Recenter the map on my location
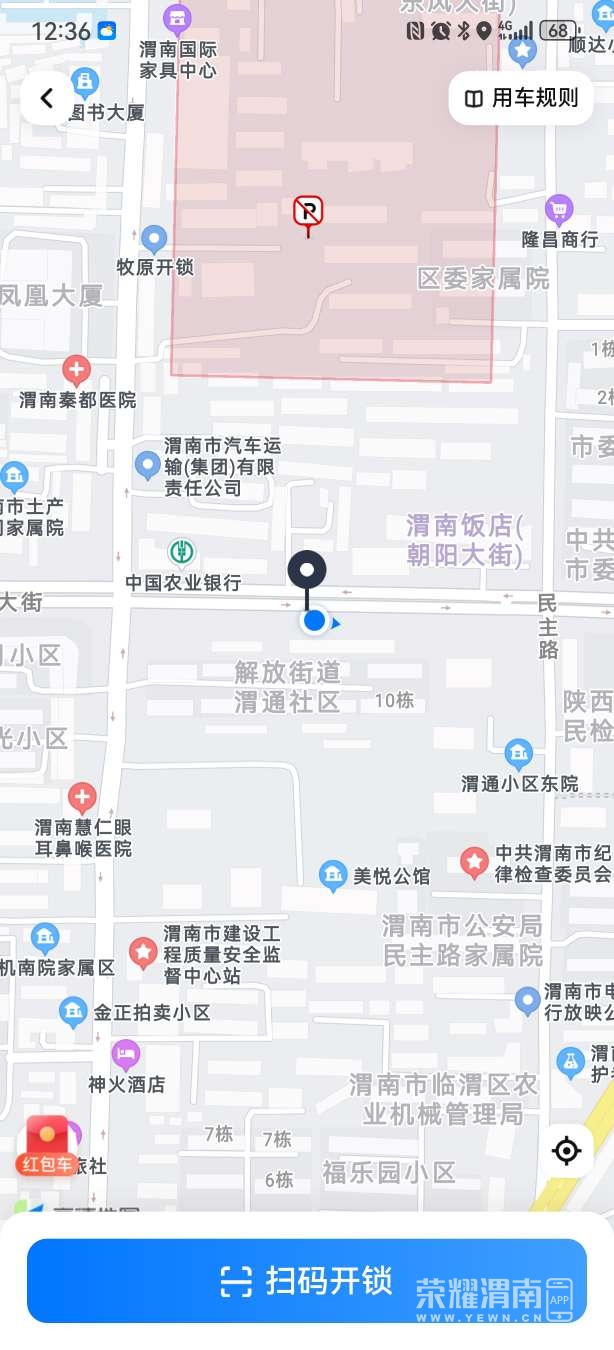The image size is (614, 1350). coord(566,1150)
